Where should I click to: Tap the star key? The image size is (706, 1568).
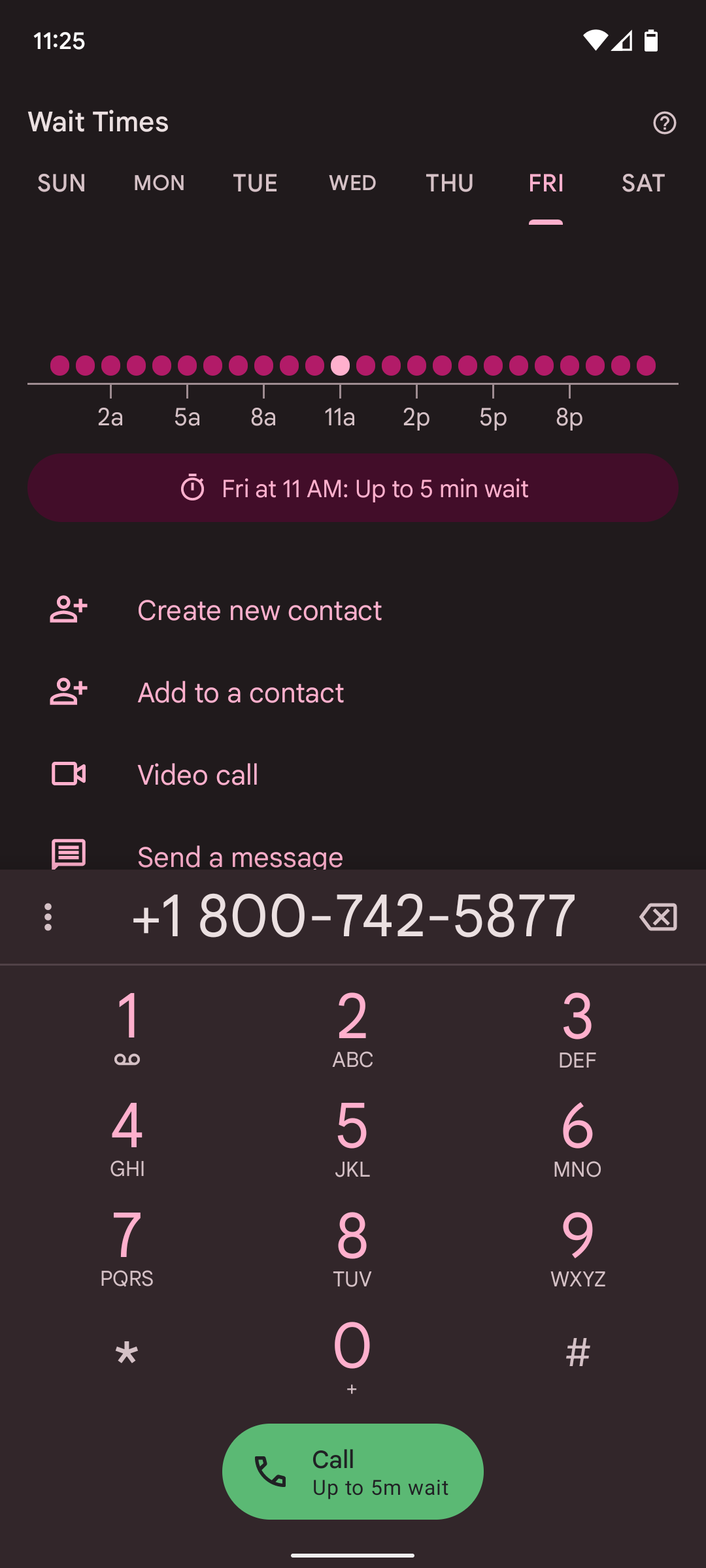click(x=127, y=1352)
